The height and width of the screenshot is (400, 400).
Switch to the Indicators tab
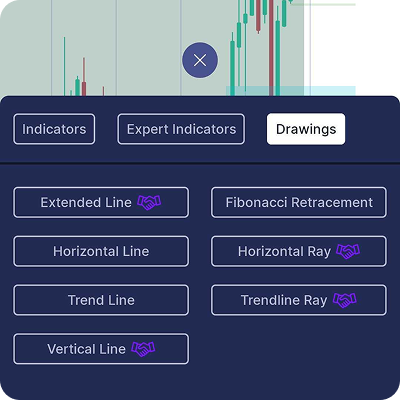(54, 129)
